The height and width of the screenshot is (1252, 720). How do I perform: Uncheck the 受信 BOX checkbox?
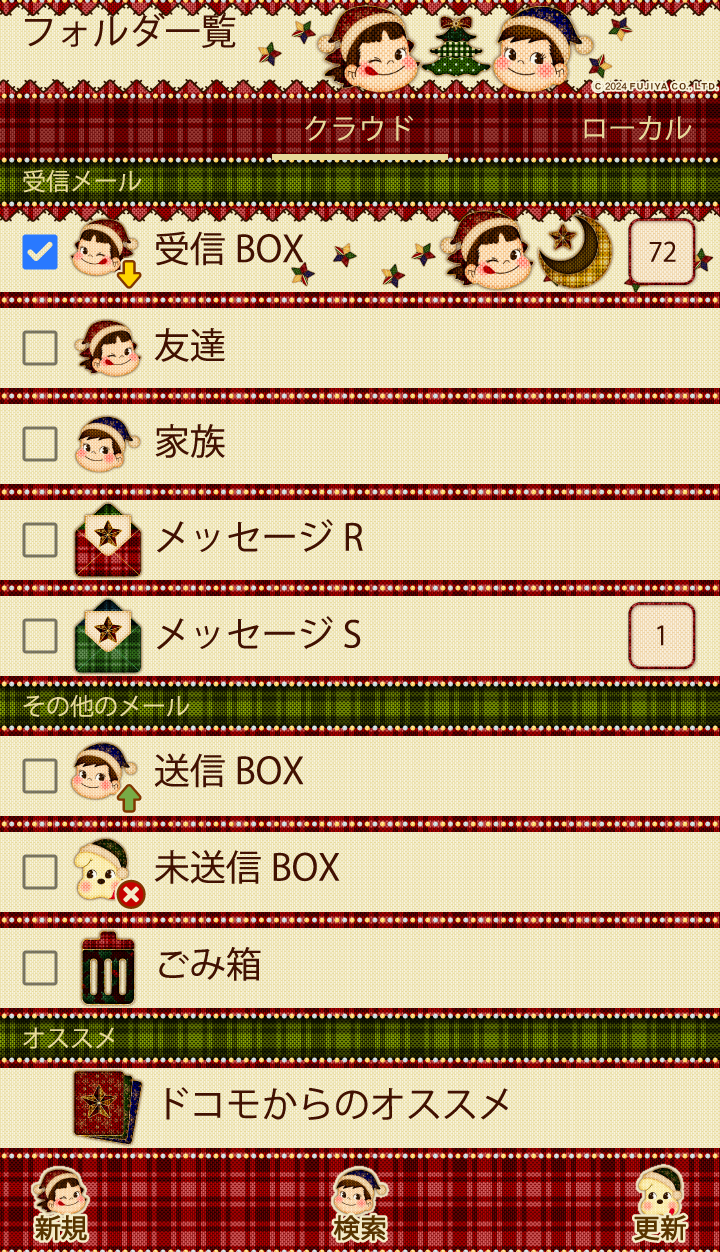tap(40, 252)
